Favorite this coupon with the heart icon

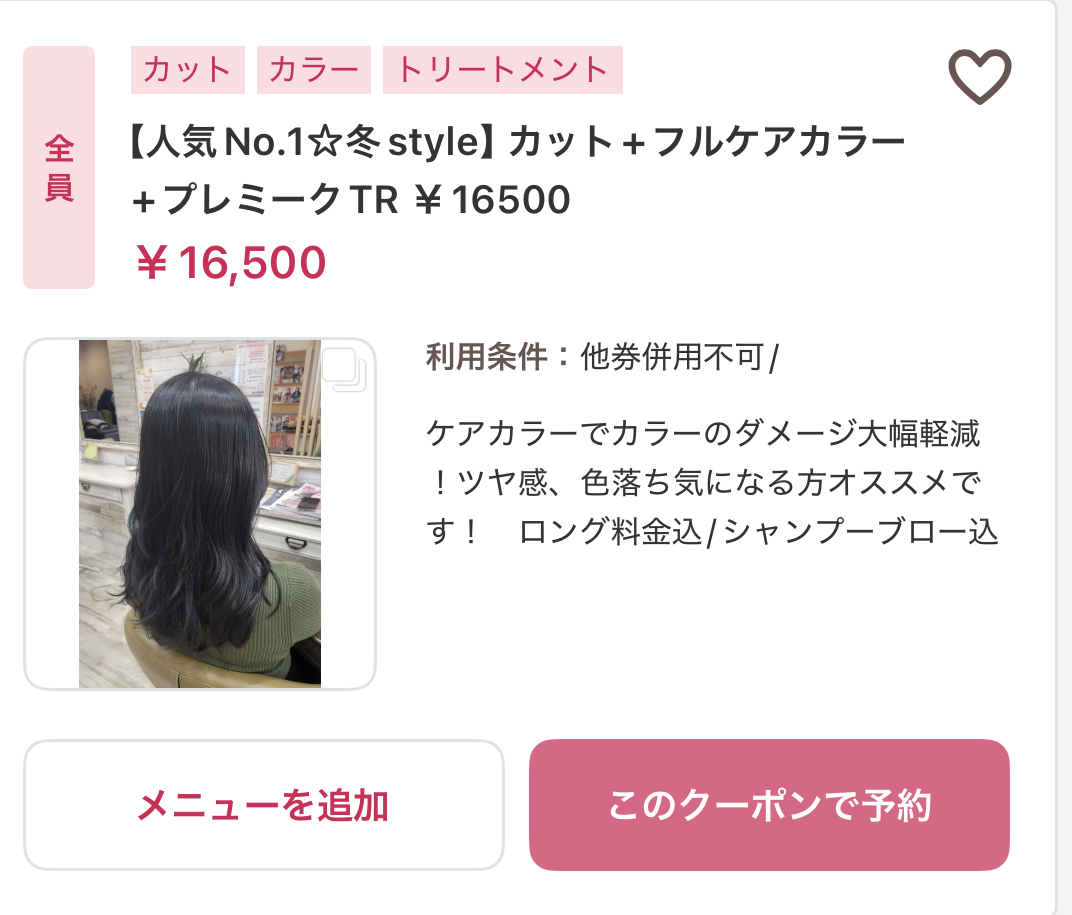[979, 77]
